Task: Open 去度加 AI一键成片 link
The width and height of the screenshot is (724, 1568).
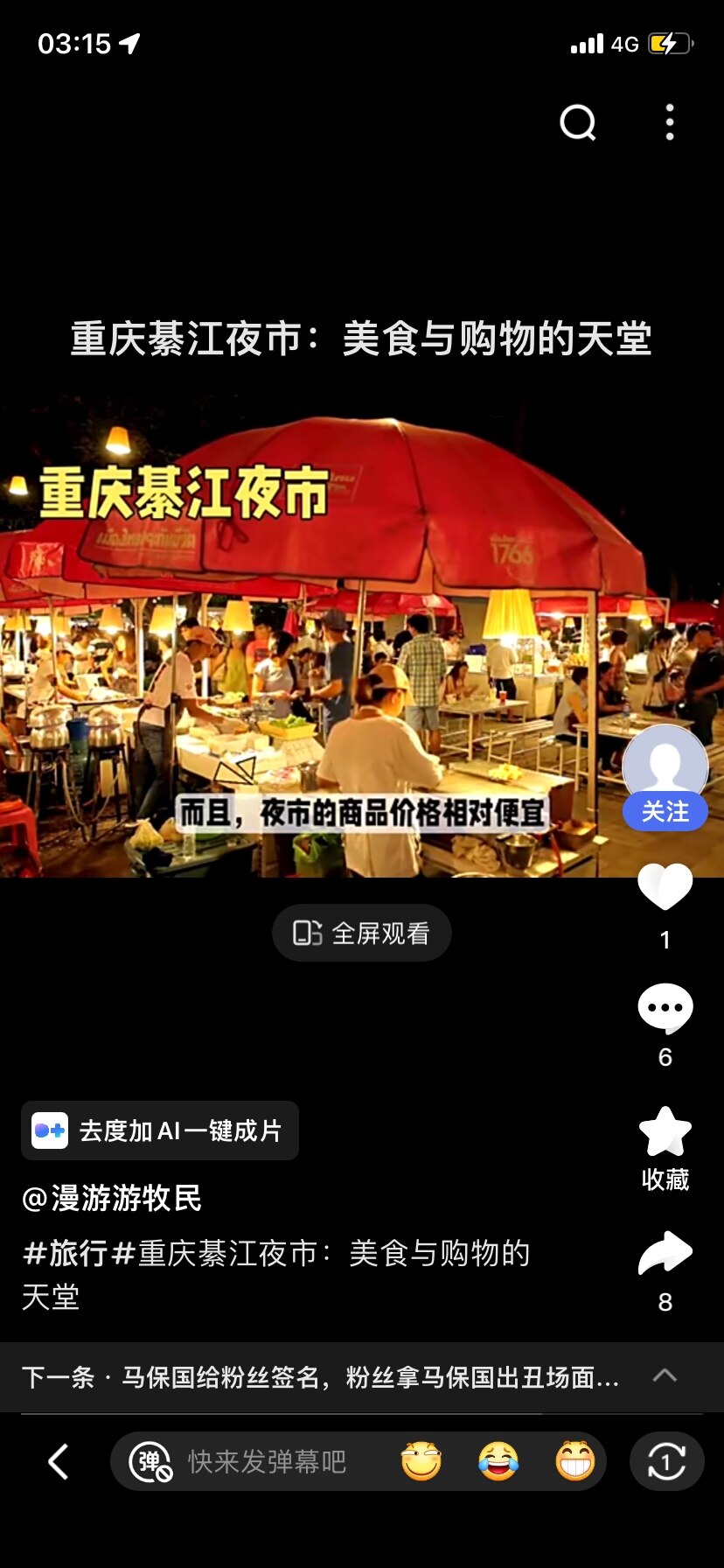Action: 160,1130
